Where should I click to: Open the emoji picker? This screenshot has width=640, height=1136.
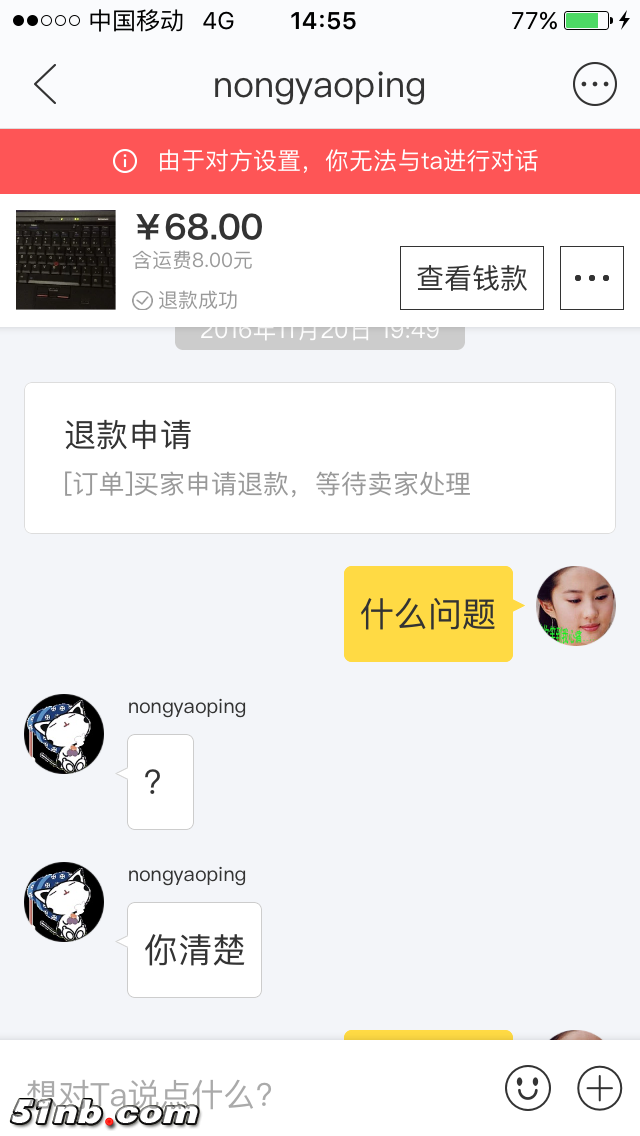528,1087
